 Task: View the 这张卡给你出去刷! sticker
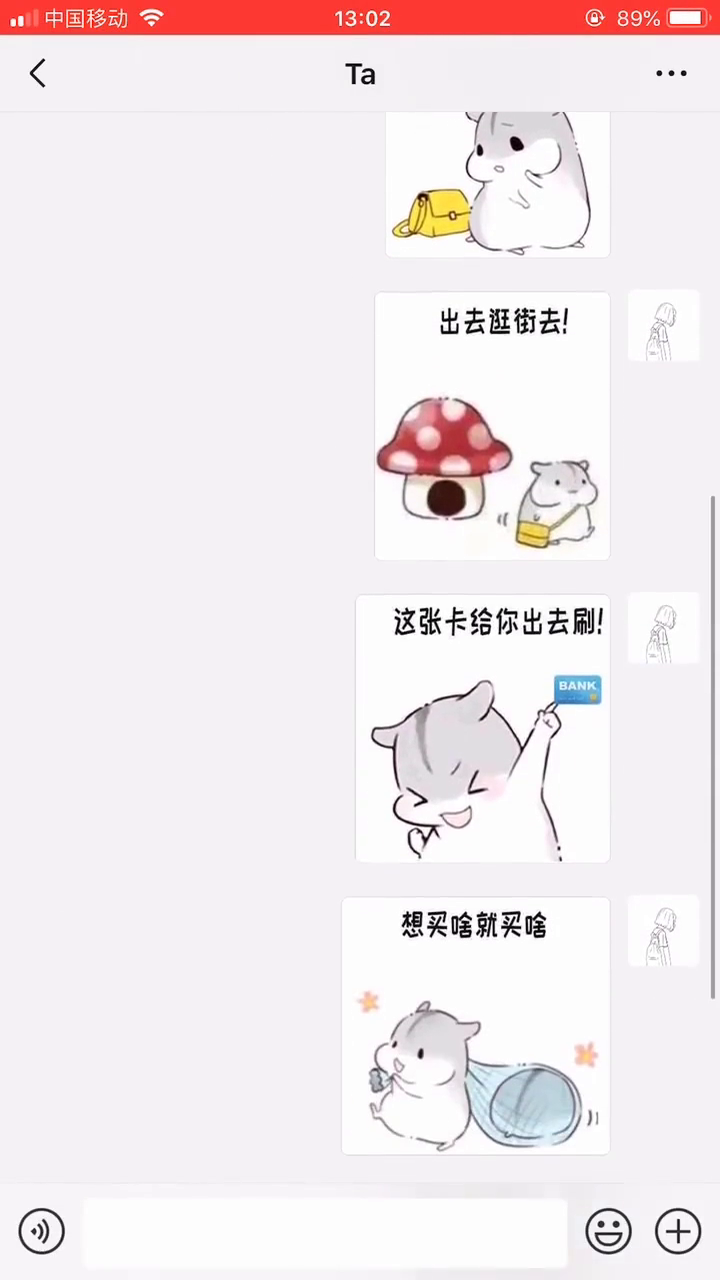pos(483,728)
